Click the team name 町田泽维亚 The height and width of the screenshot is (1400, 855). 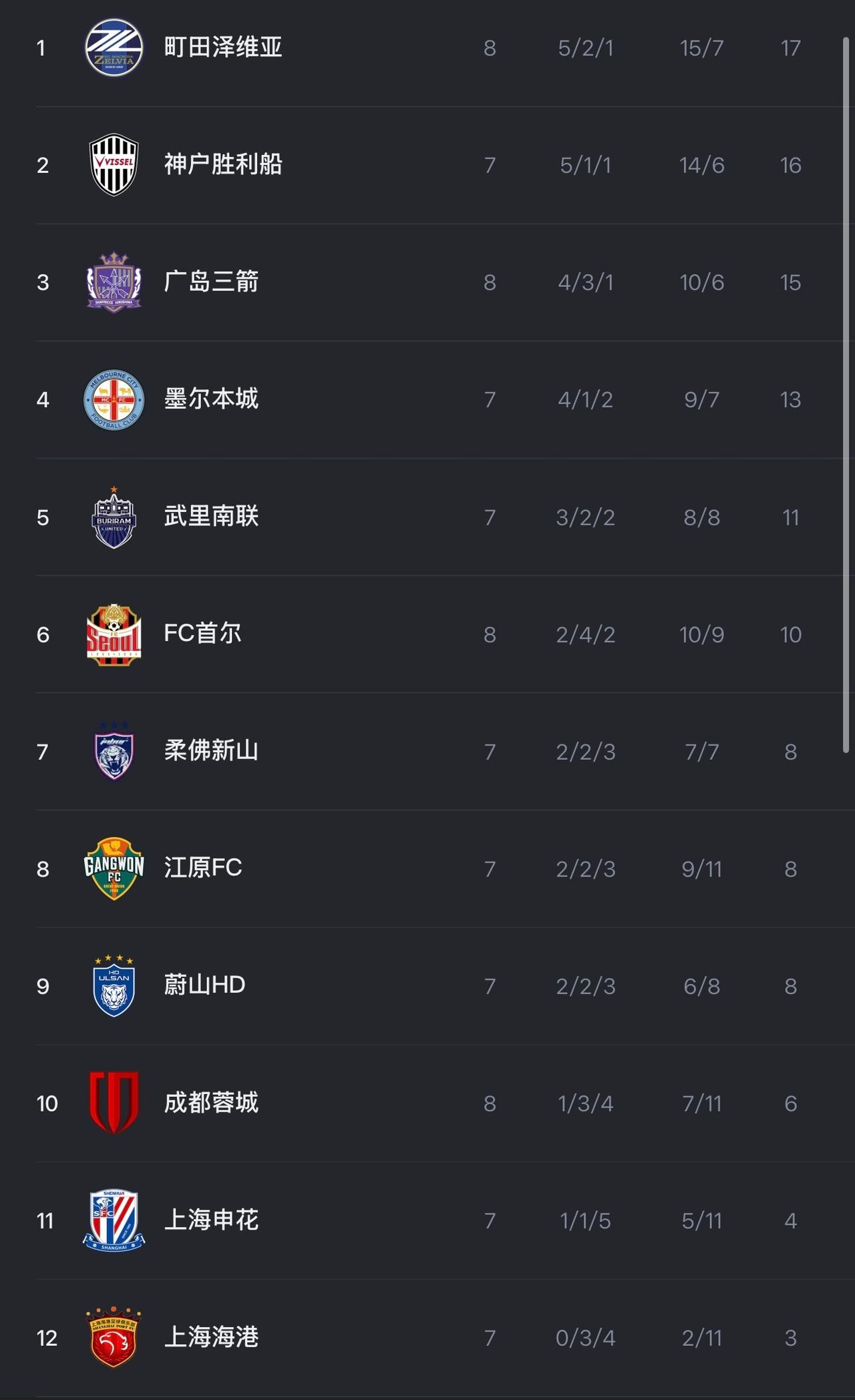pyautogui.click(x=224, y=47)
